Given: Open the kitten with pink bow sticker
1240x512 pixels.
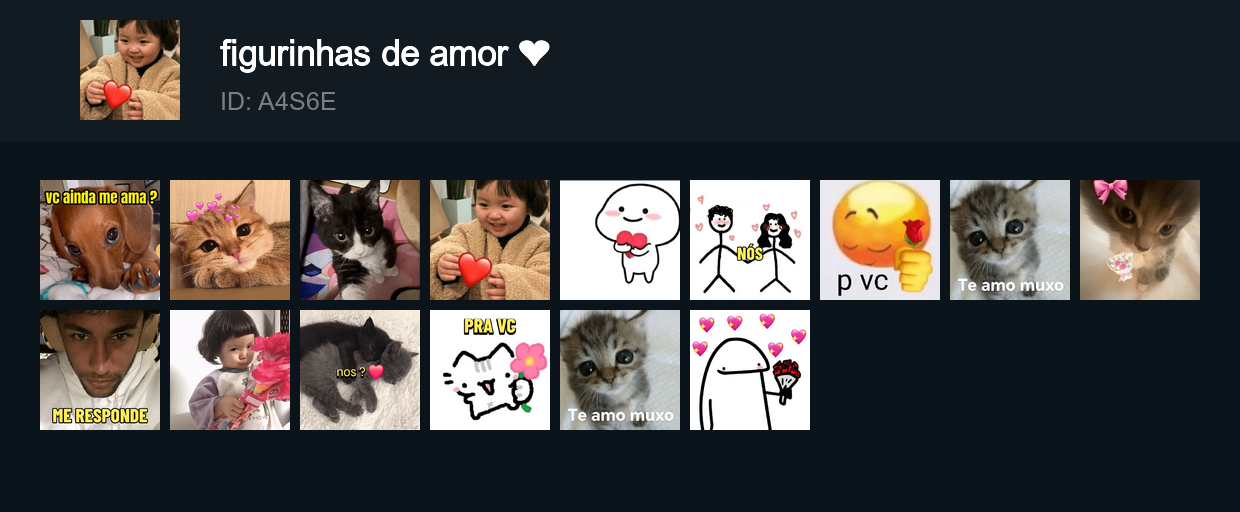Looking at the screenshot, I should coord(1140,240).
